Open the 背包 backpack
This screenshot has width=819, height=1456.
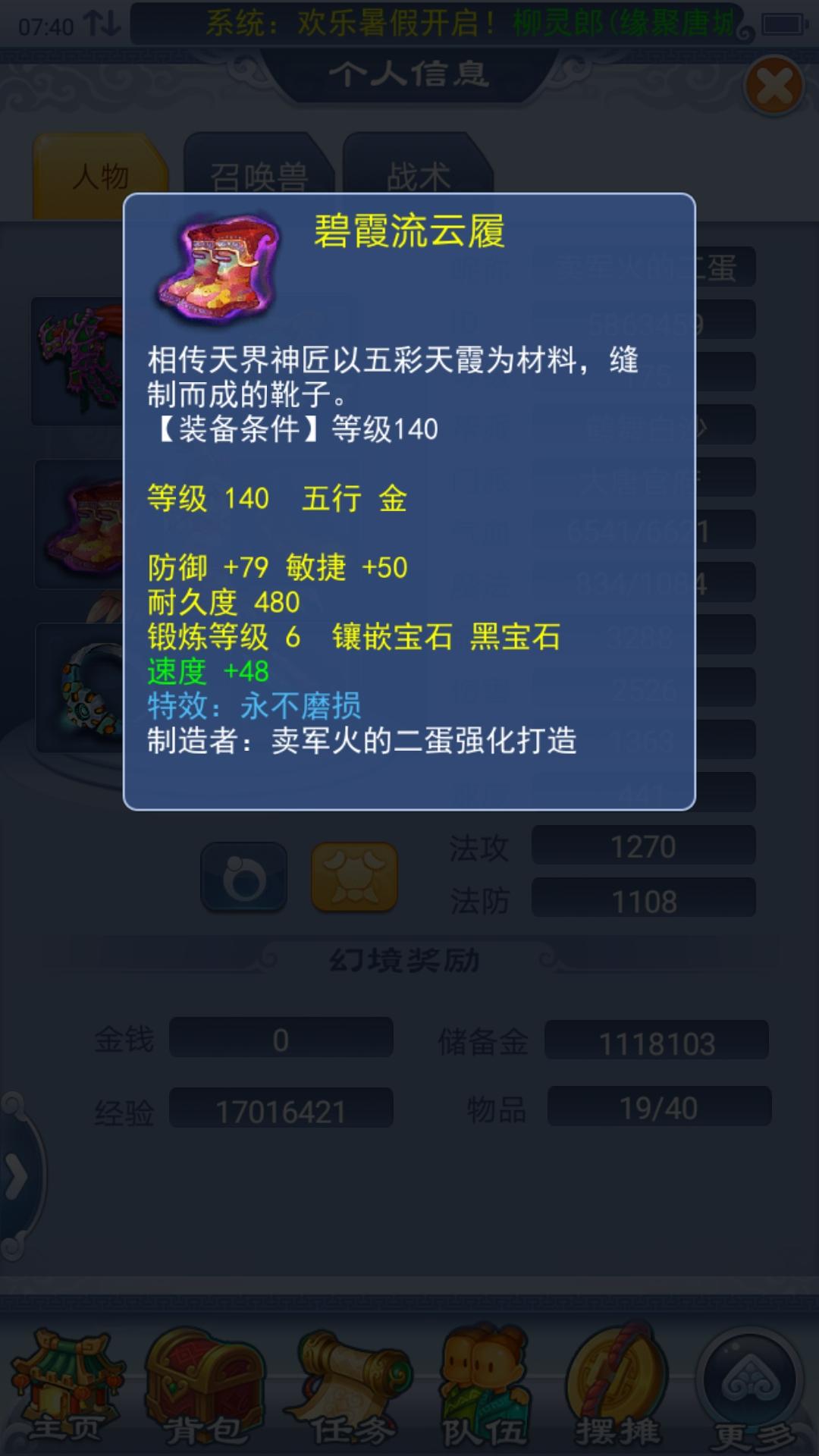[x=203, y=1388]
